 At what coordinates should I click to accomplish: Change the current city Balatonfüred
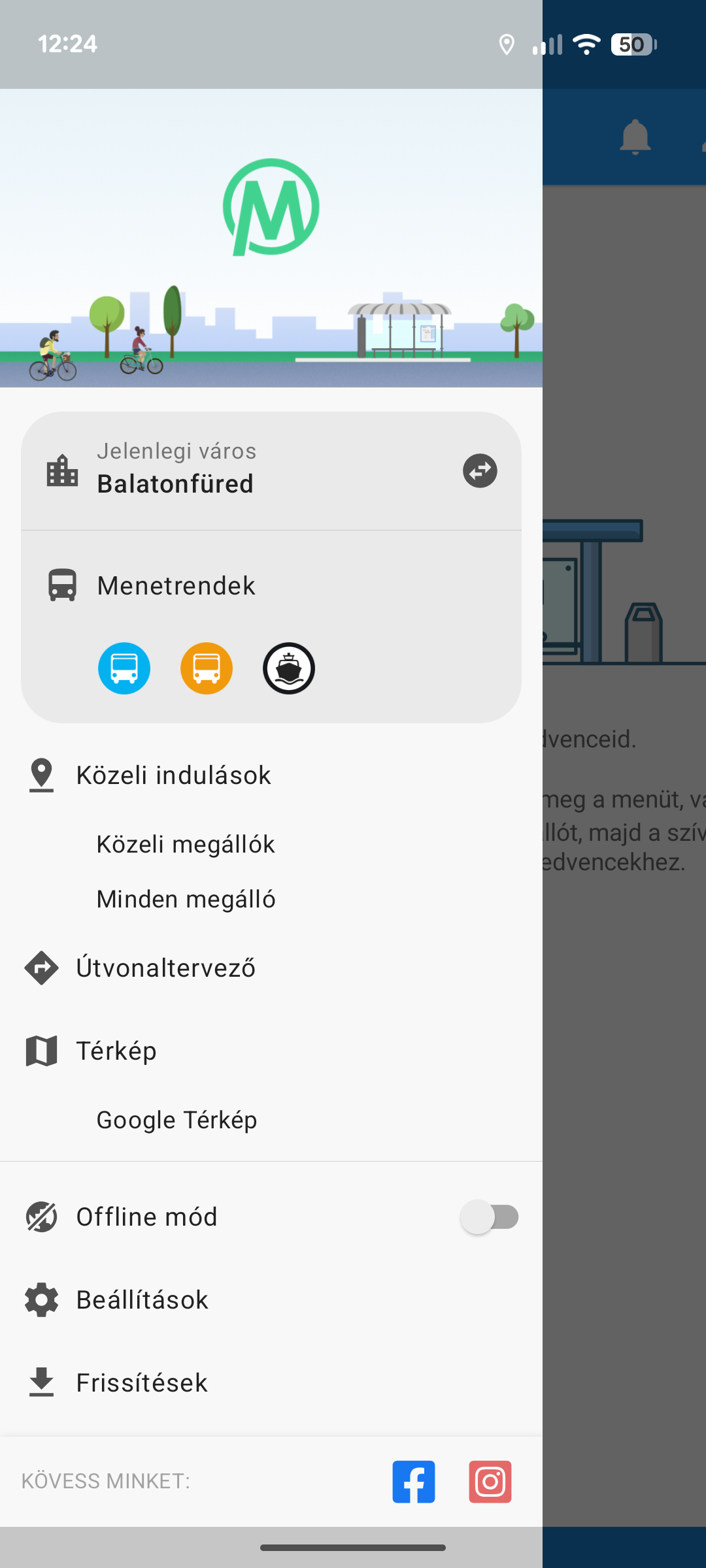coord(480,470)
